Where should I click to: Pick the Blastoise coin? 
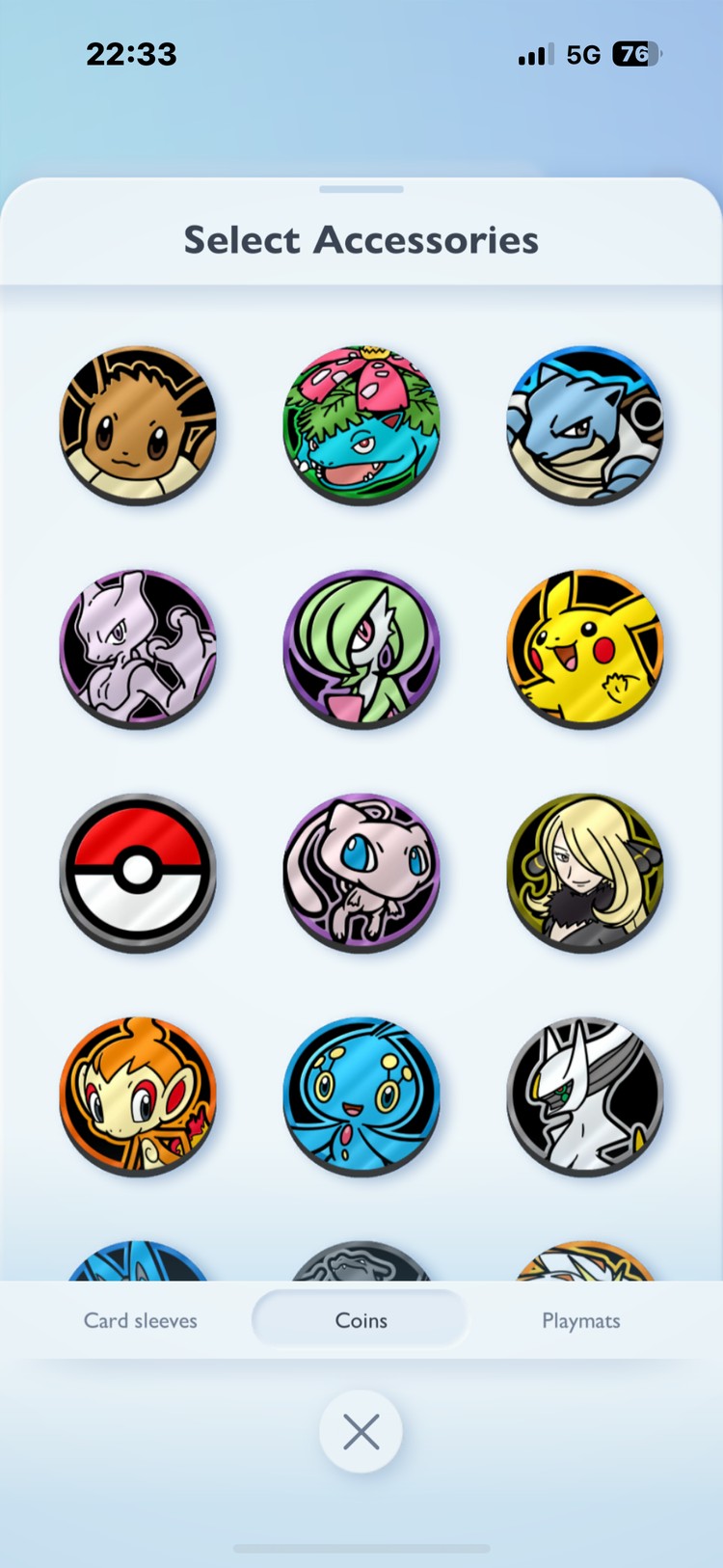[x=585, y=425]
